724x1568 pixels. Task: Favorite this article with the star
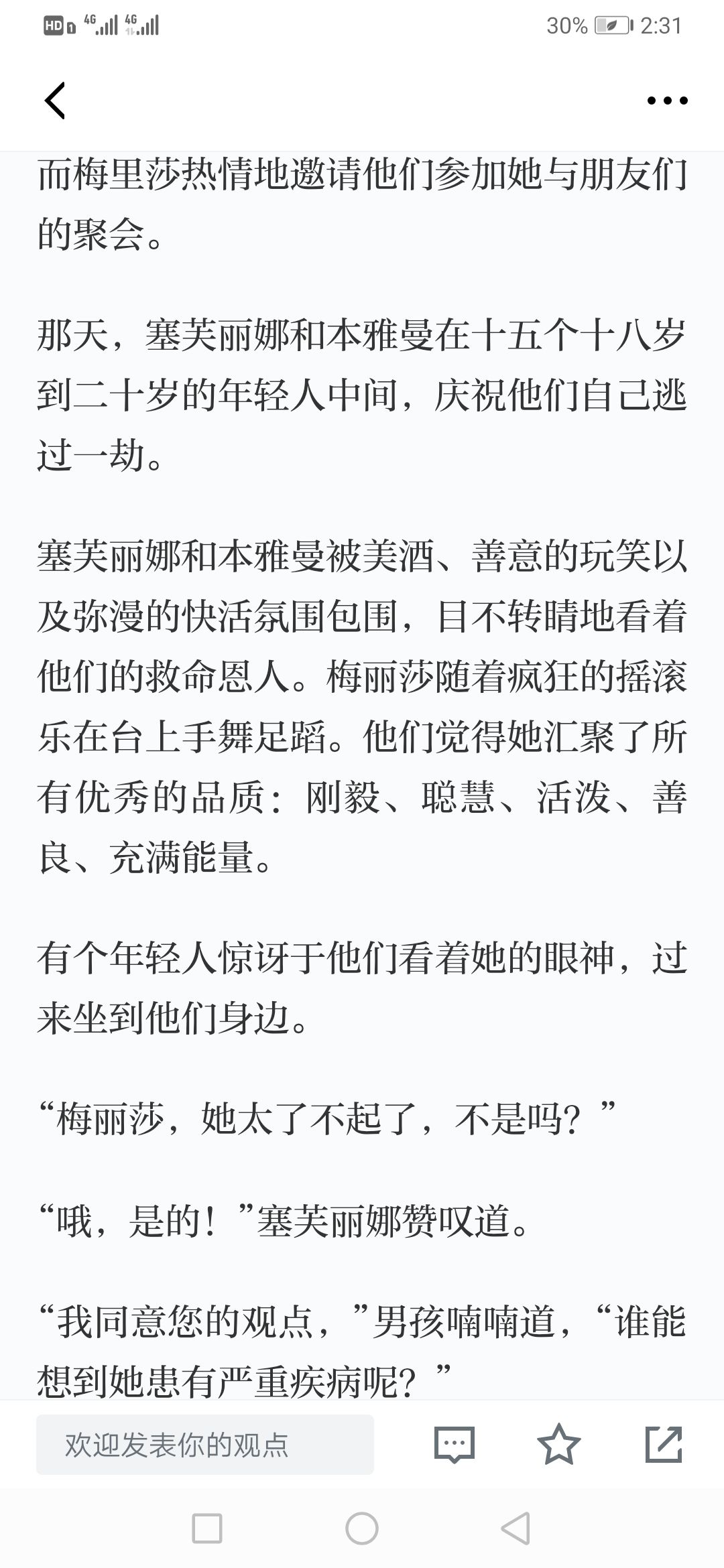click(x=558, y=1444)
